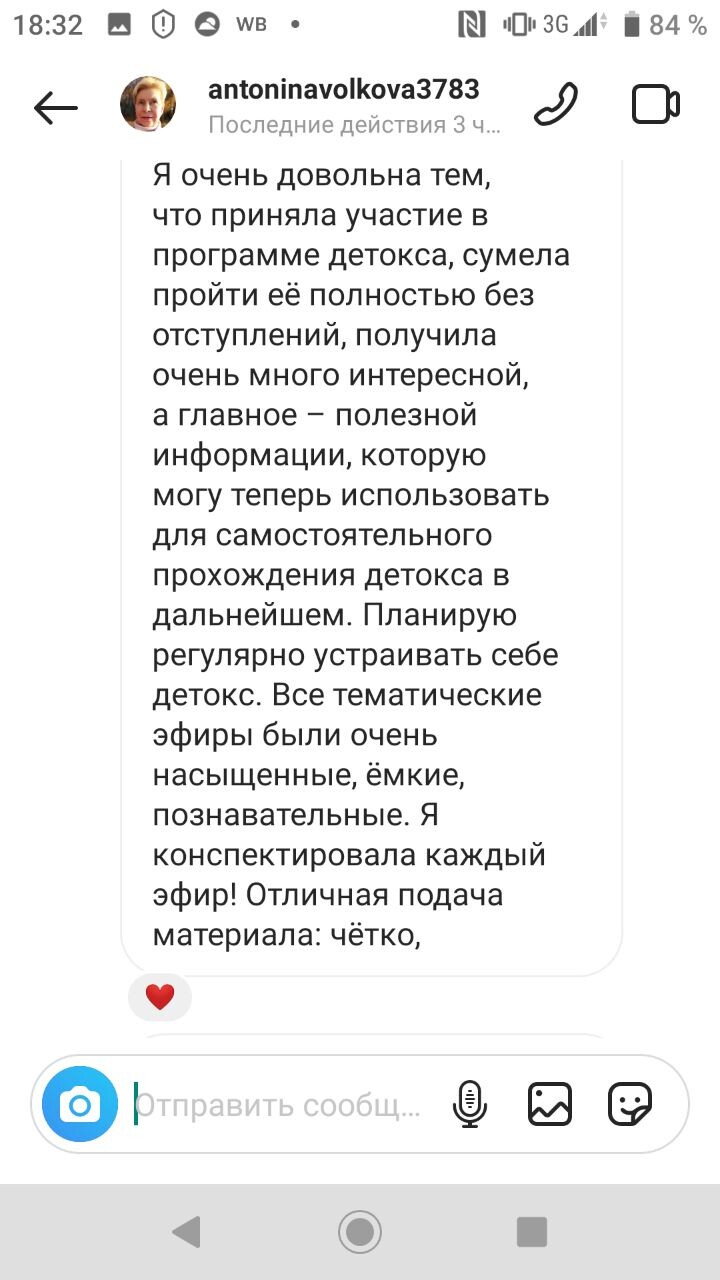Go back to the messages list
Screen dimensions: 720x1280
[x=55, y=108]
